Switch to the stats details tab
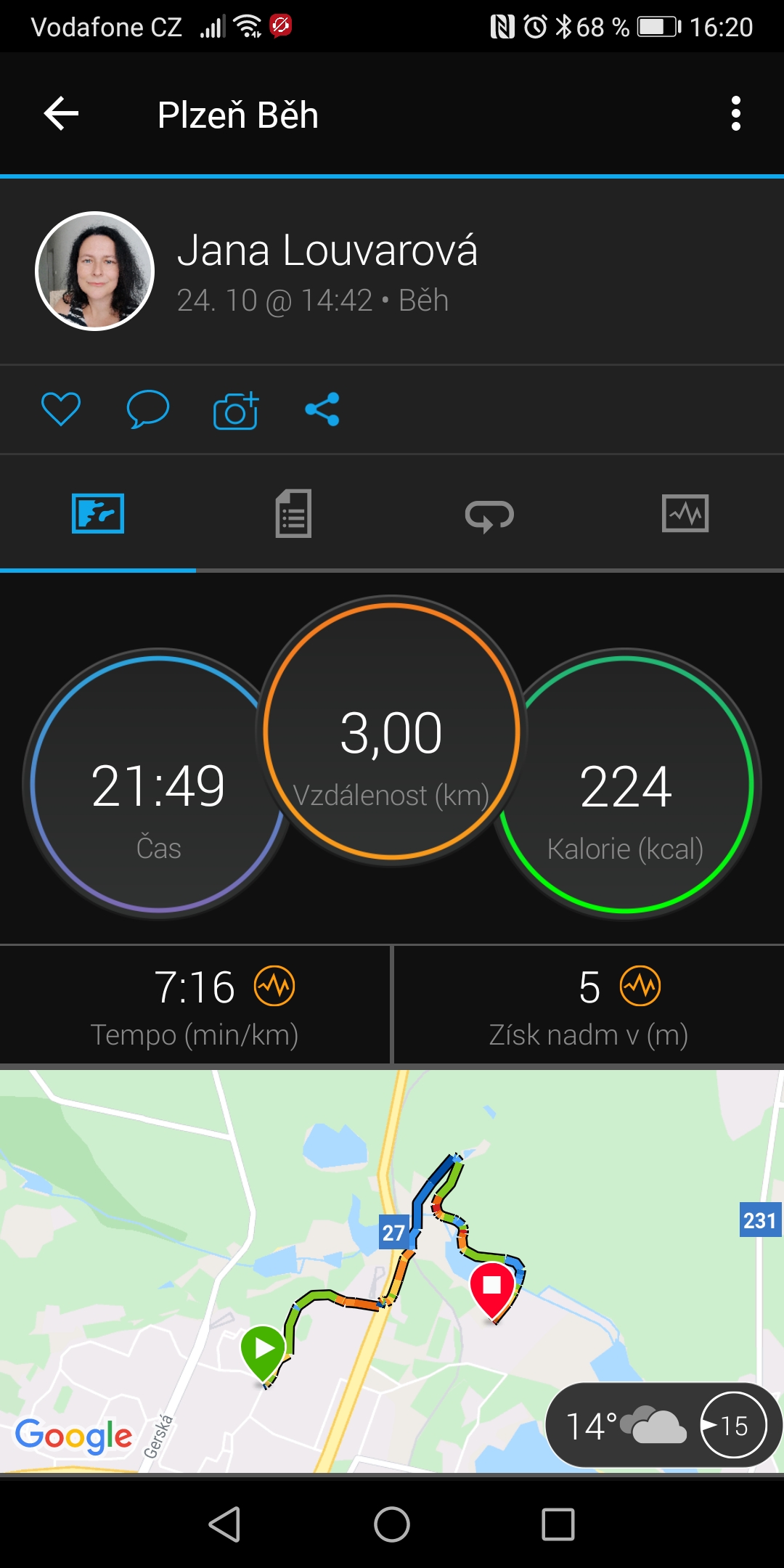 coord(293,514)
